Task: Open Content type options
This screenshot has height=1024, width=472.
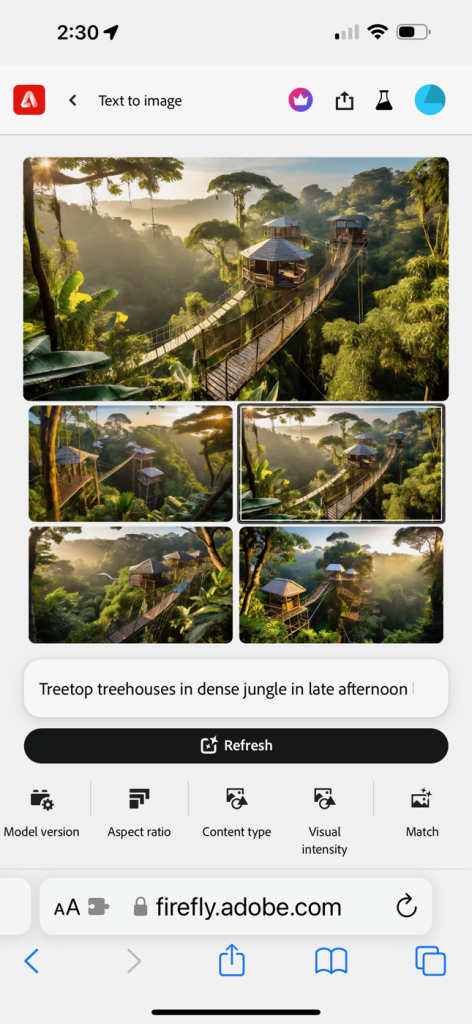Action: pos(236,813)
